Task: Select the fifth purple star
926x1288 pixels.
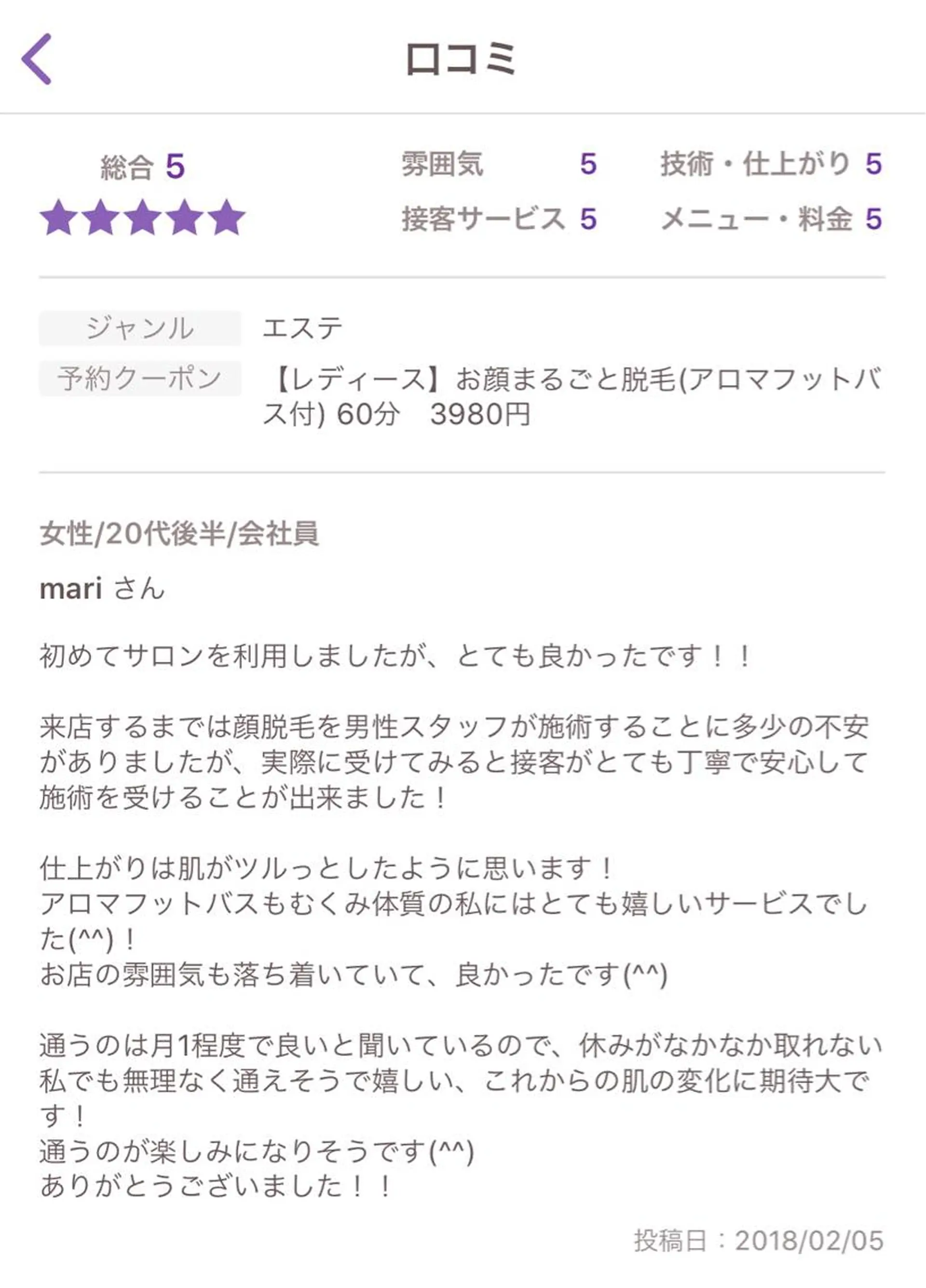Action: [229, 218]
